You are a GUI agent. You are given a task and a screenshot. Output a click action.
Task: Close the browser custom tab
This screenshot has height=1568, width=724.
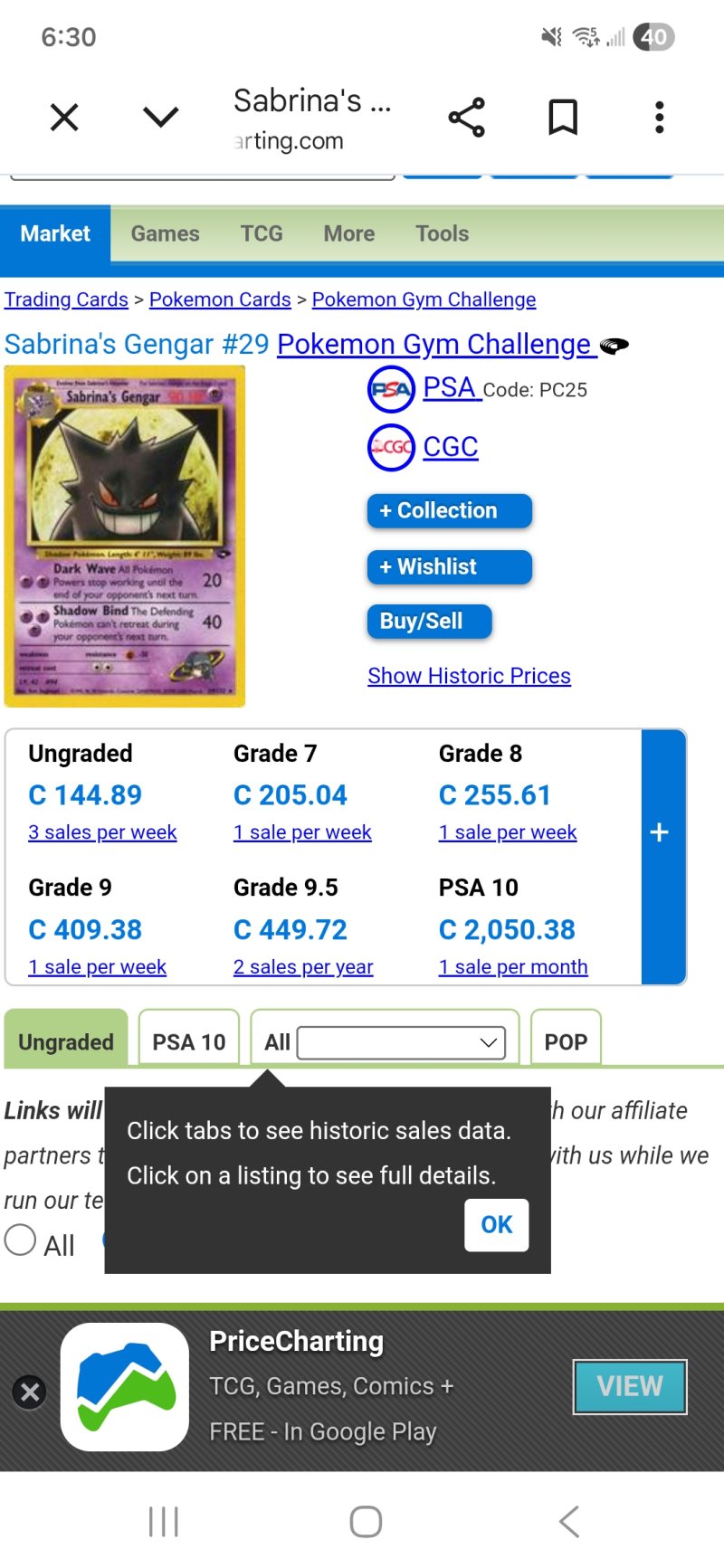[64, 118]
